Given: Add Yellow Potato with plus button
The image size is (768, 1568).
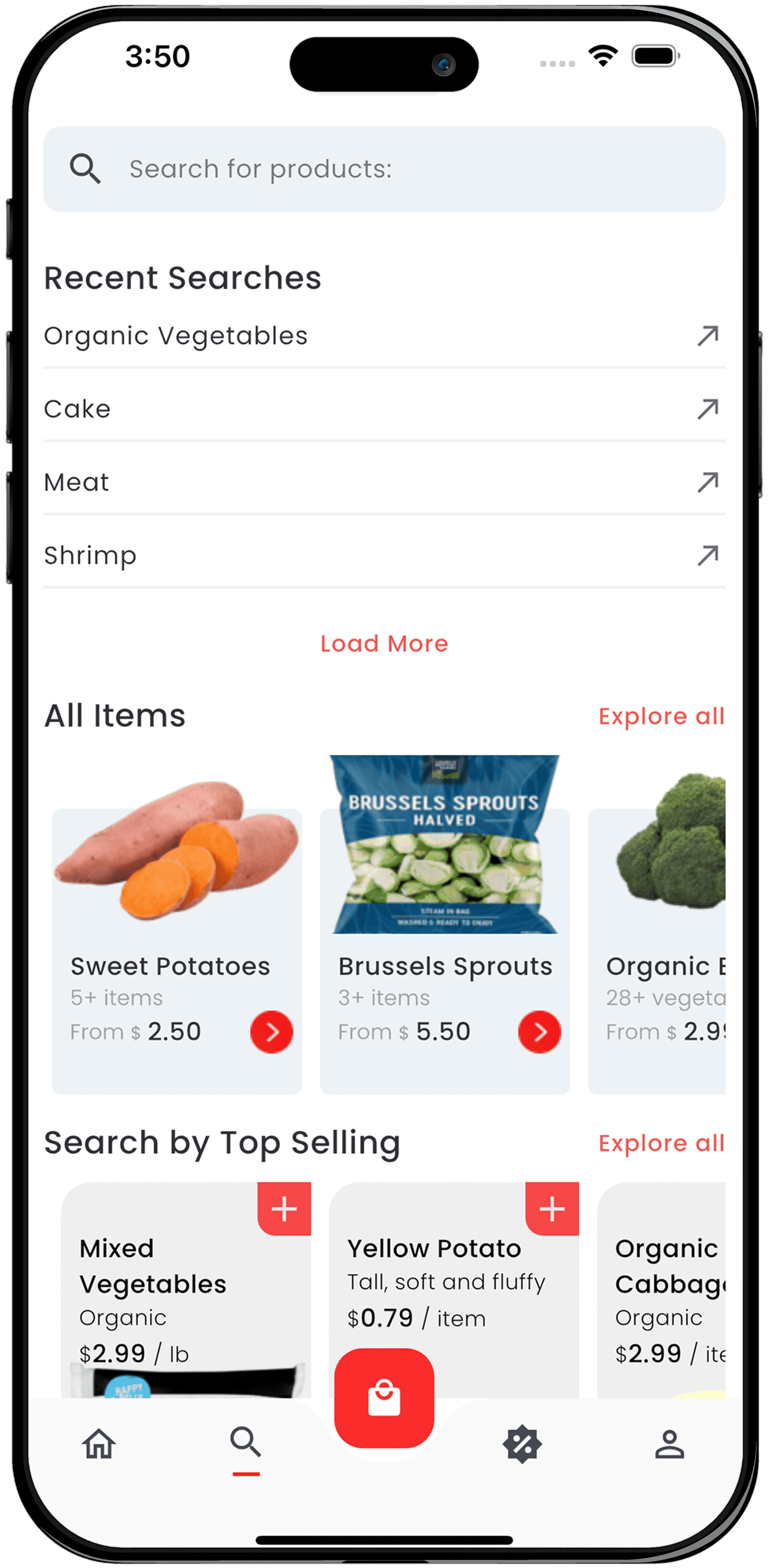Looking at the screenshot, I should [552, 1209].
